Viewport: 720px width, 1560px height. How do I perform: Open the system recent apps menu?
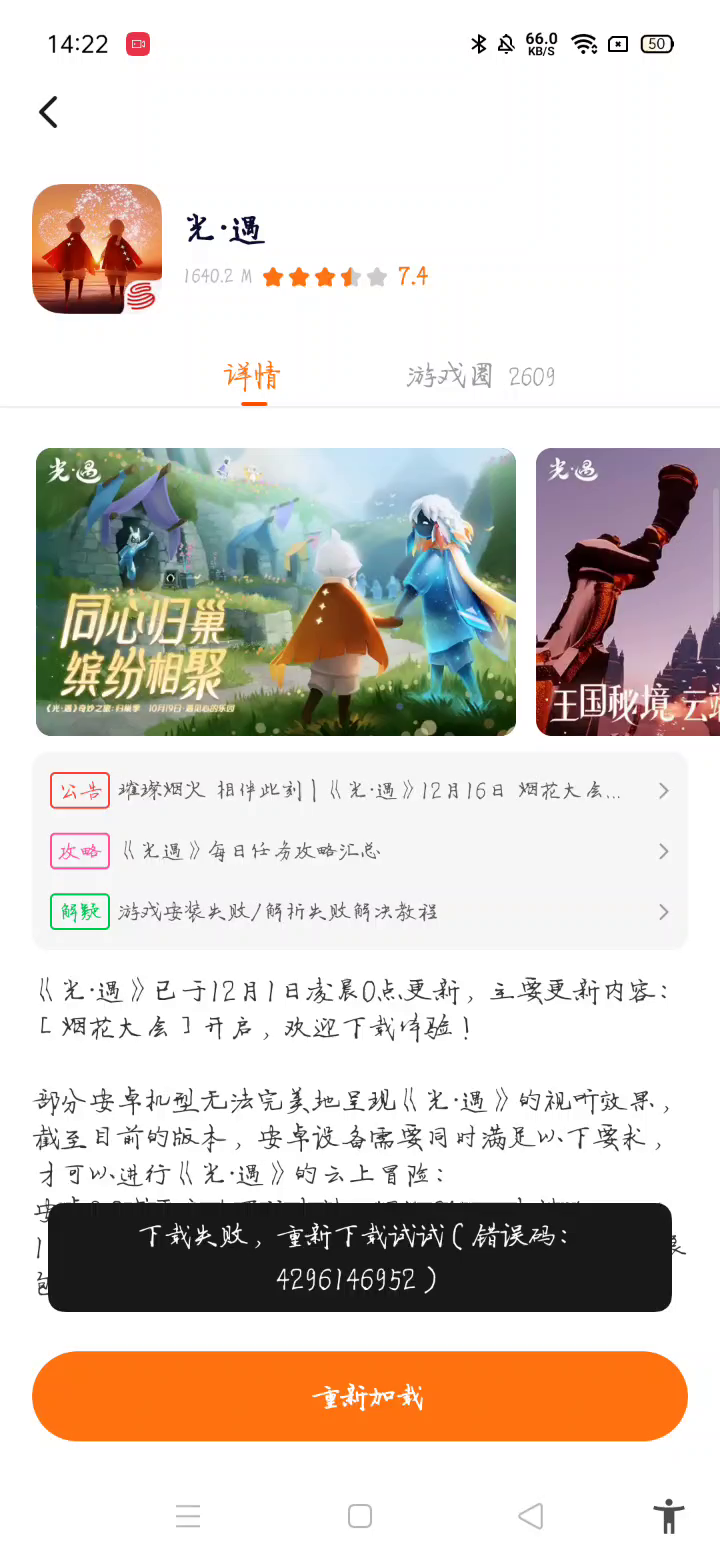pyautogui.click(x=188, y=1516)
